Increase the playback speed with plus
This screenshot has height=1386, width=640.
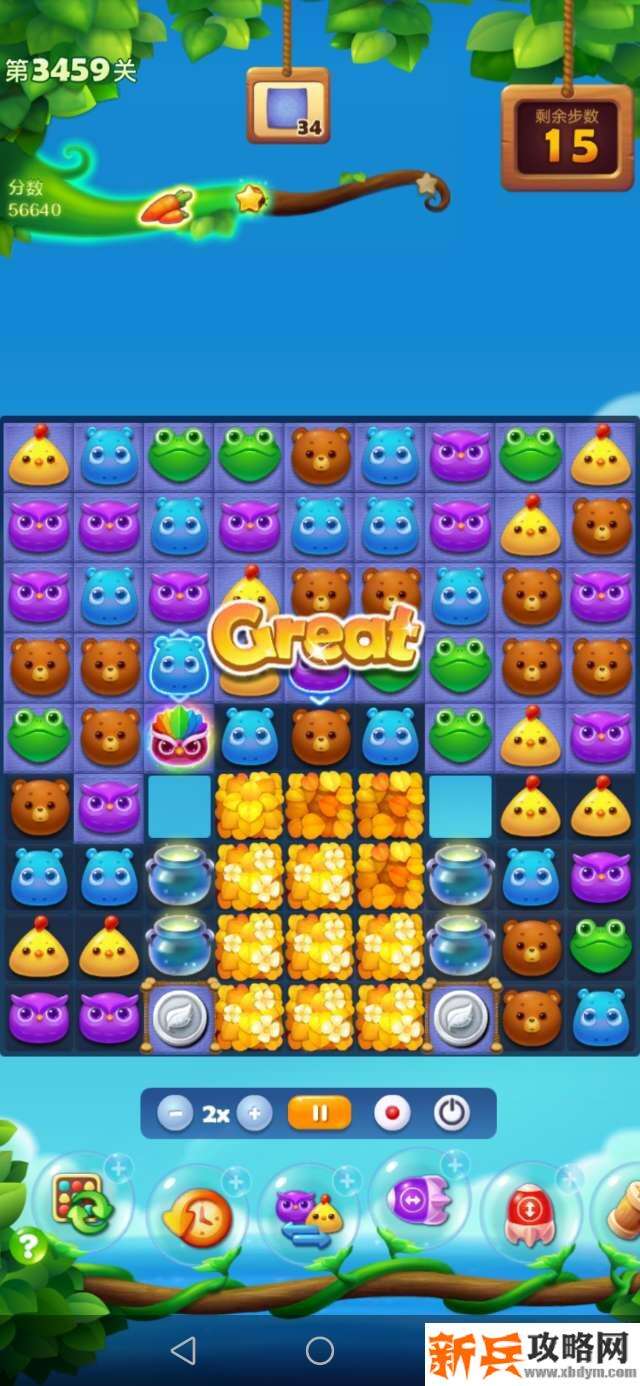click(255, 1113)
